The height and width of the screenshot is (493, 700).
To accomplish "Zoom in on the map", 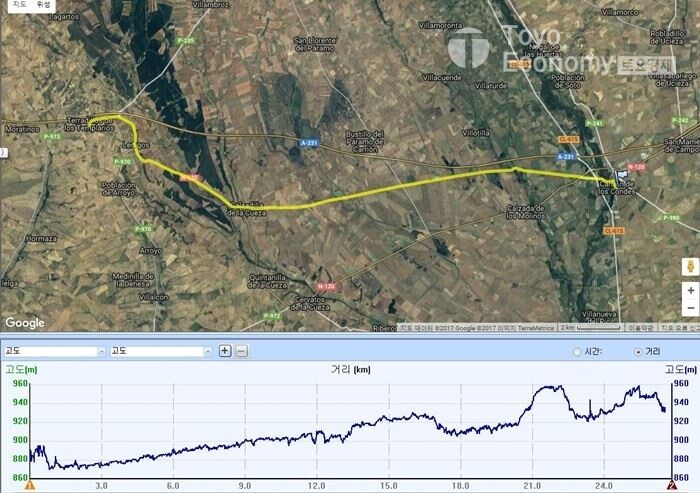I will click(x=689, y=290).
